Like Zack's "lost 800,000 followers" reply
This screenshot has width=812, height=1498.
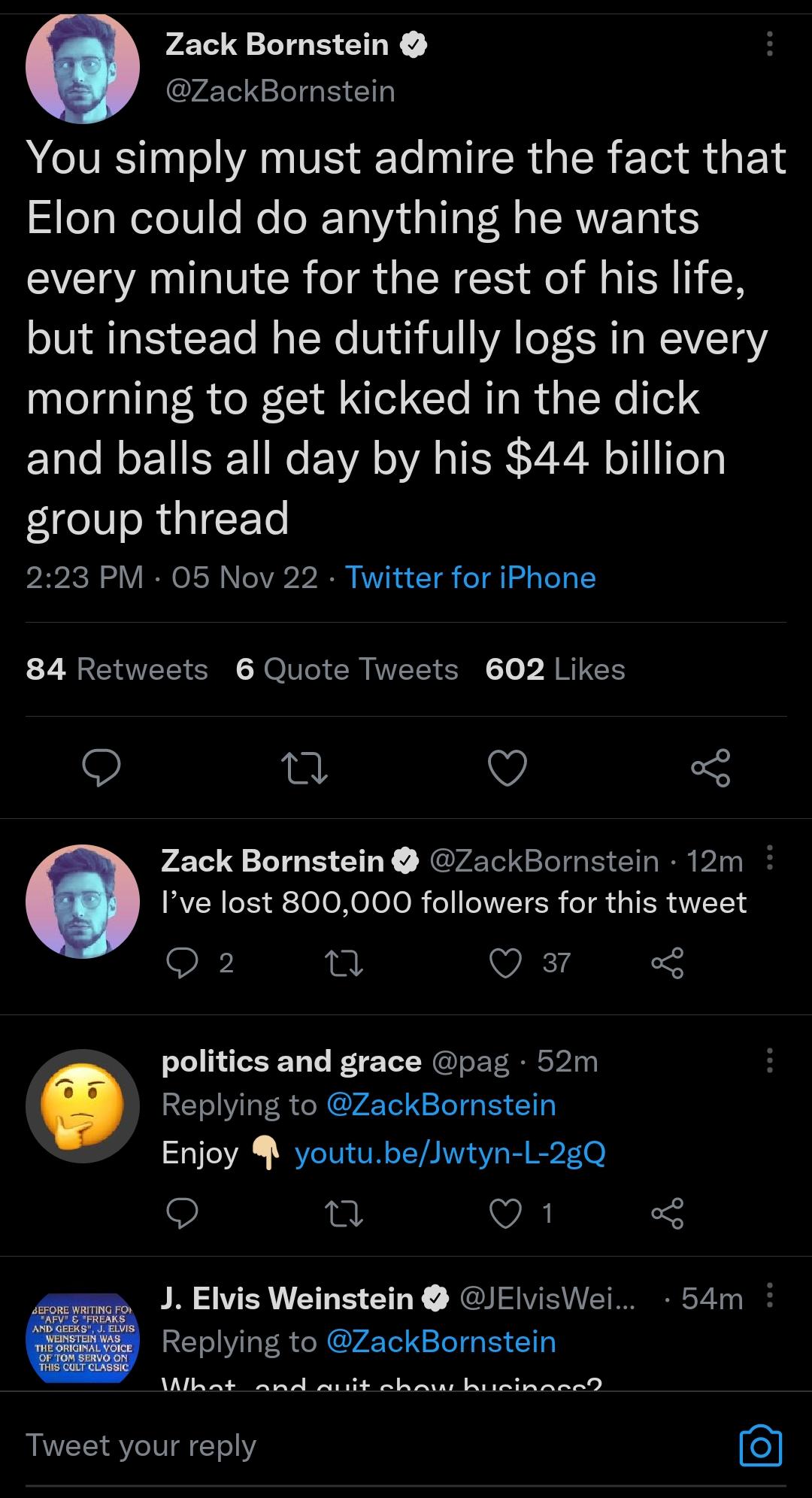pyautogui.click(x=507, y=963)
